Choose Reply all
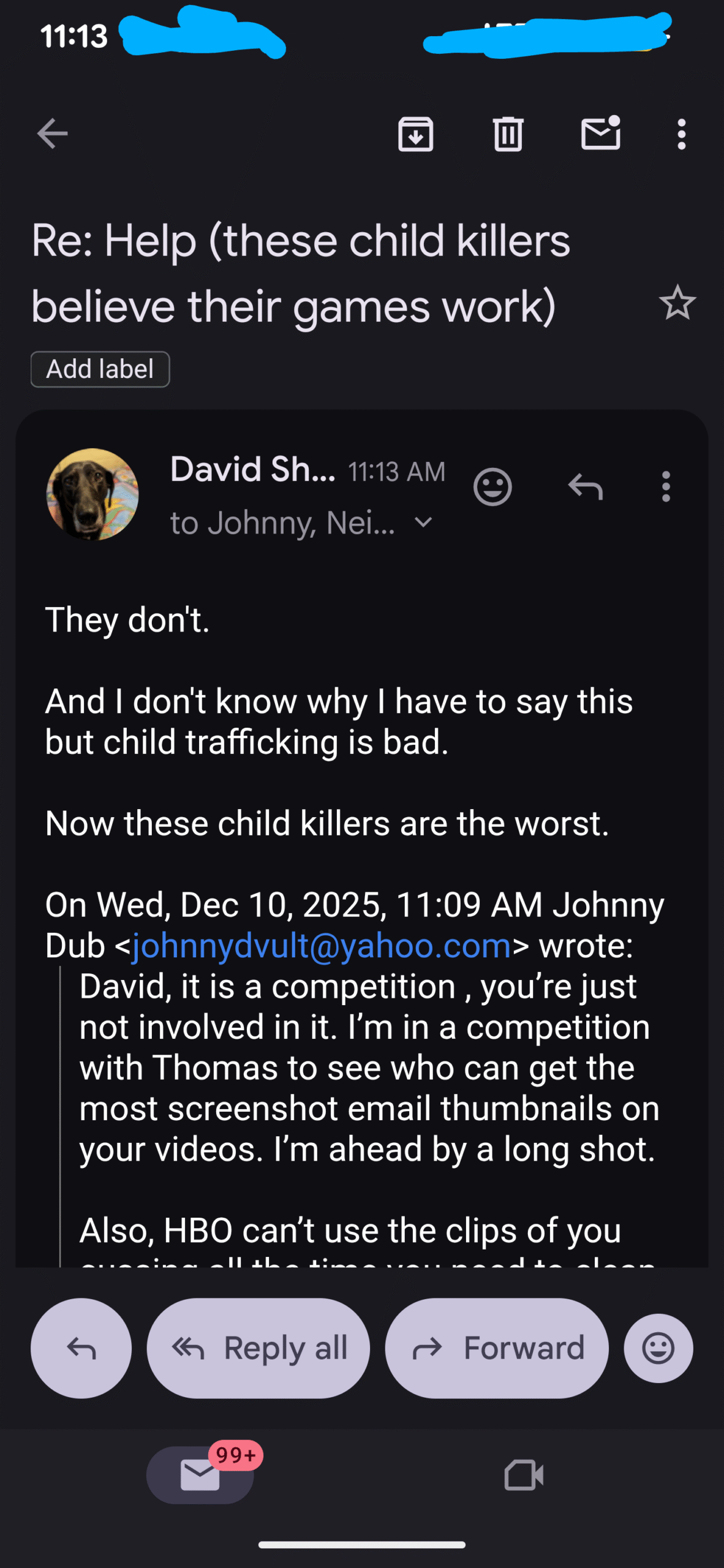Viewport: 724px width, 1568px height. pyautogui.click(x=258, y=1348)
